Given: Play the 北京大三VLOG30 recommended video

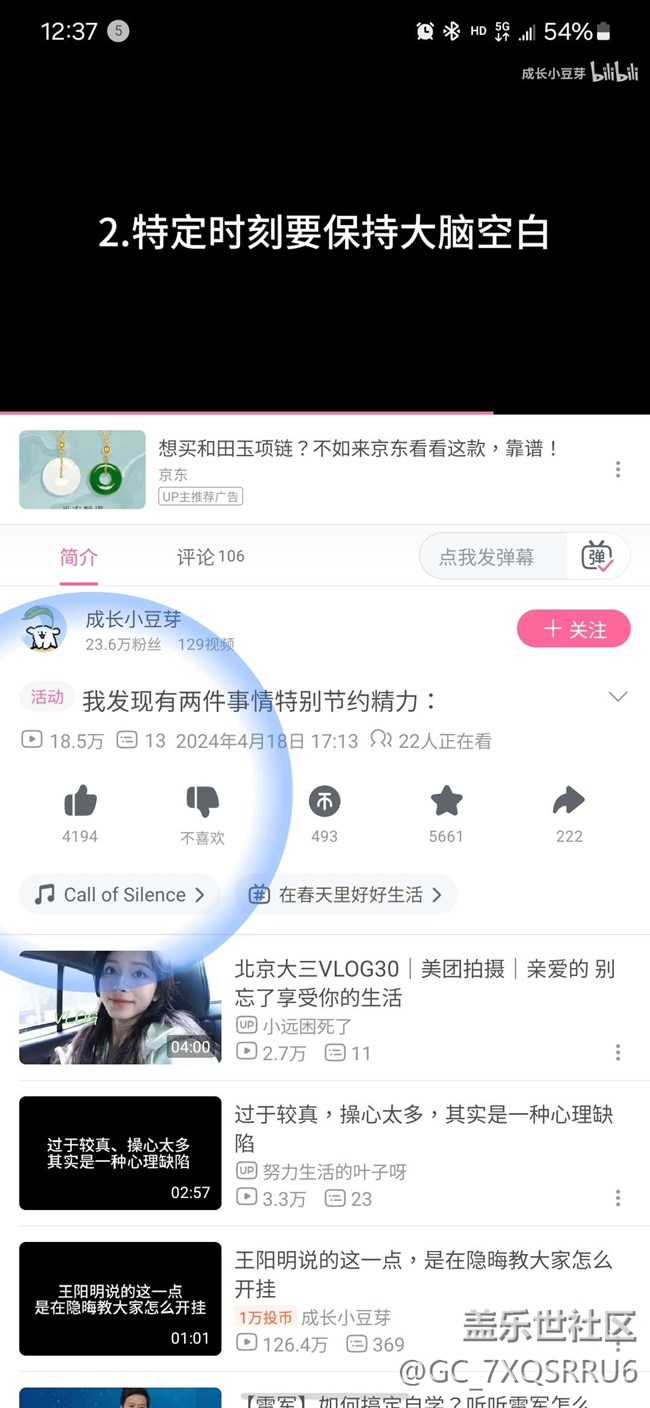Looking at the screenshot, I should 120,1007.
